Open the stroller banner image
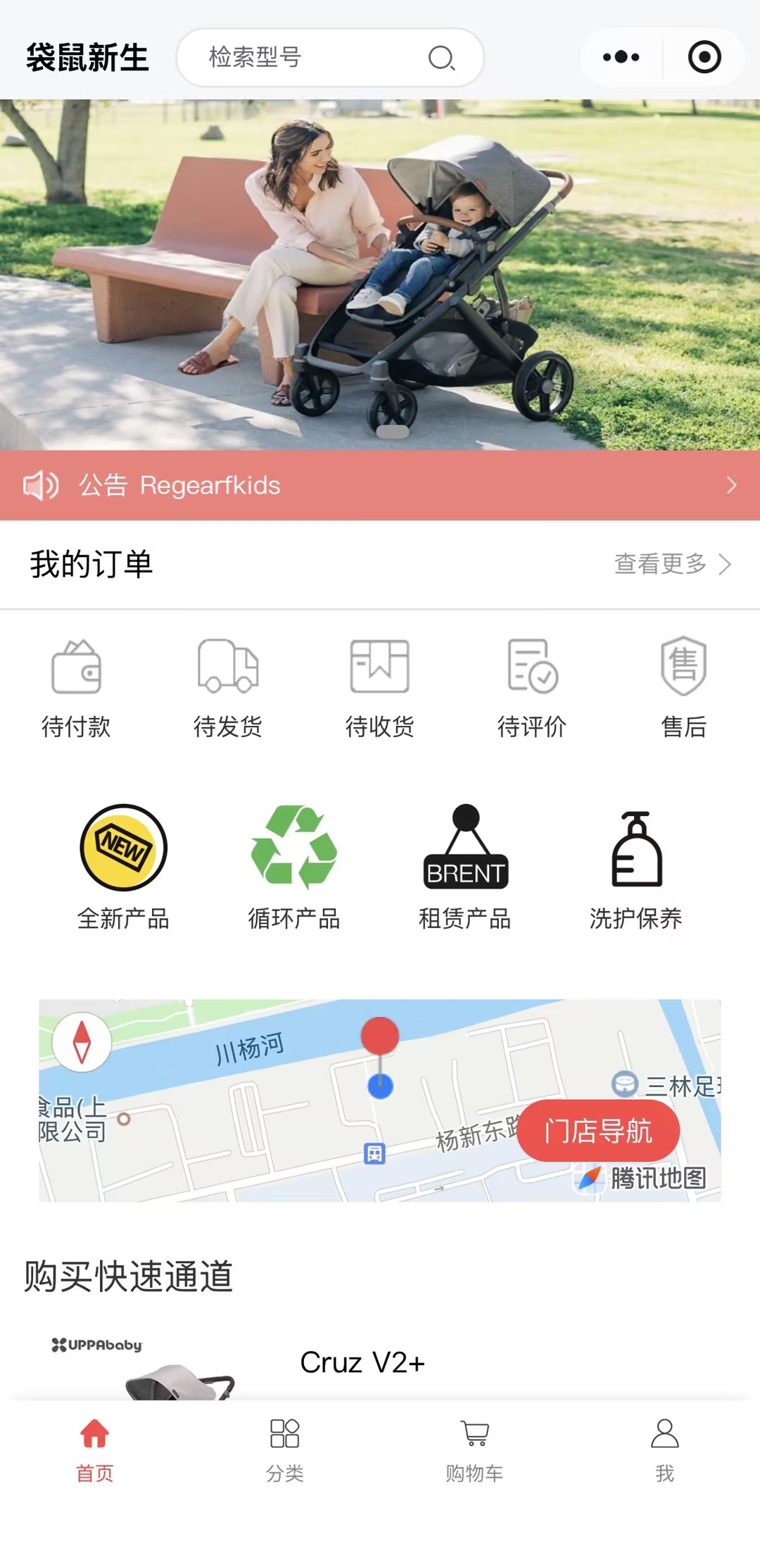The width and height of the screenshot is (760, 1568). pos(380,275)
